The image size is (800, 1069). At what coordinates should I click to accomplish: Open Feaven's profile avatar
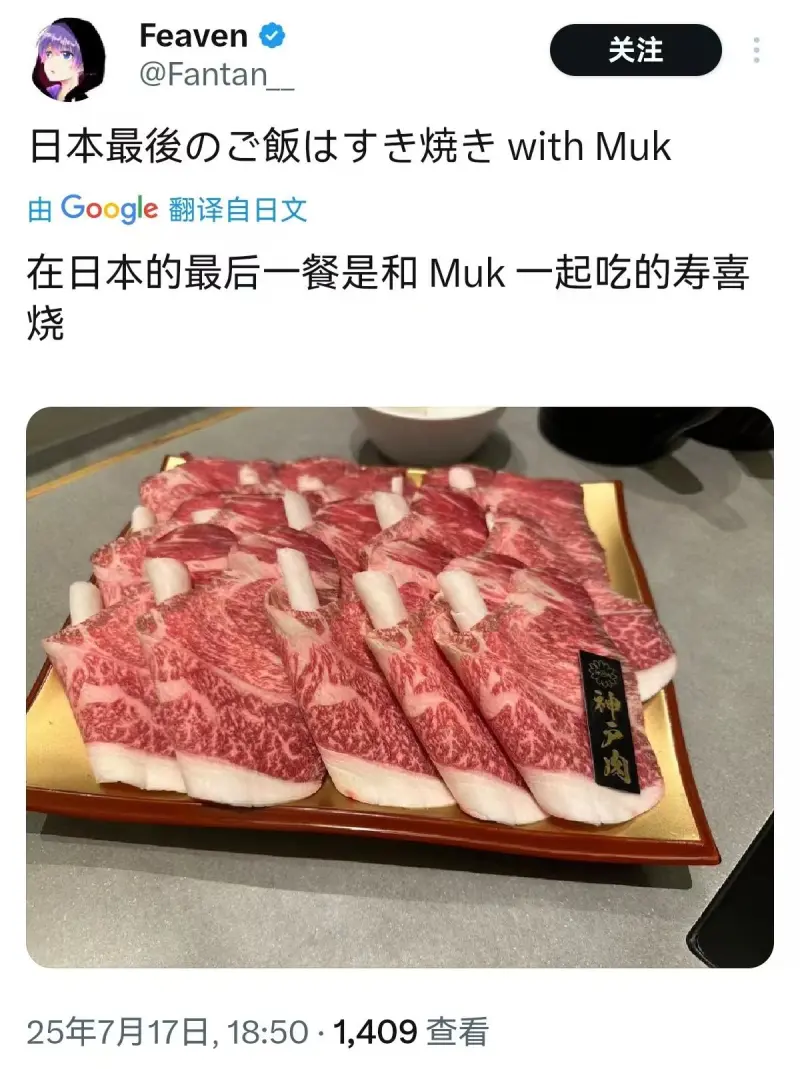click(67, 57)
